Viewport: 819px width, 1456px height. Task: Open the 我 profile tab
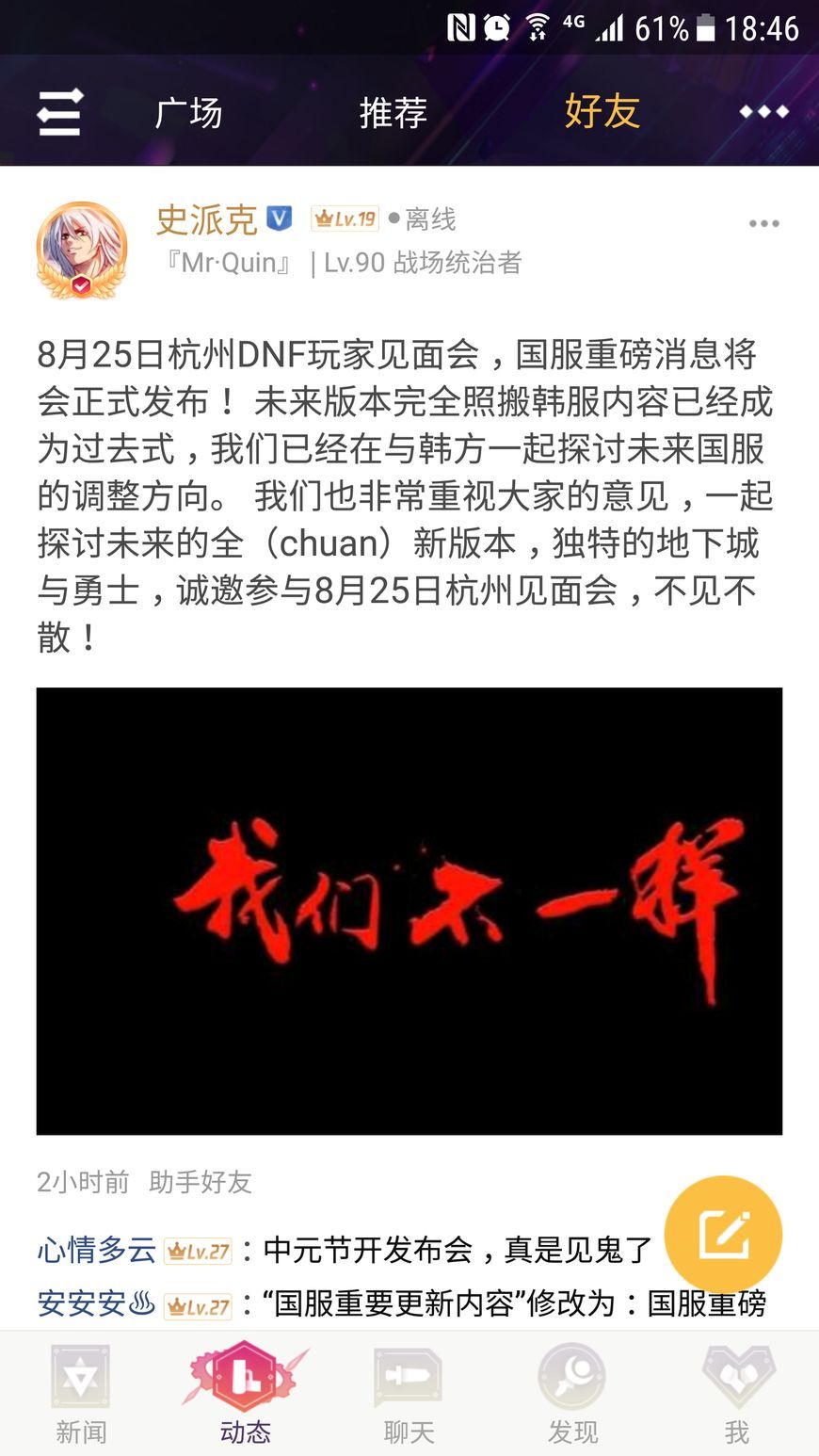click(x=736, y=1396)
